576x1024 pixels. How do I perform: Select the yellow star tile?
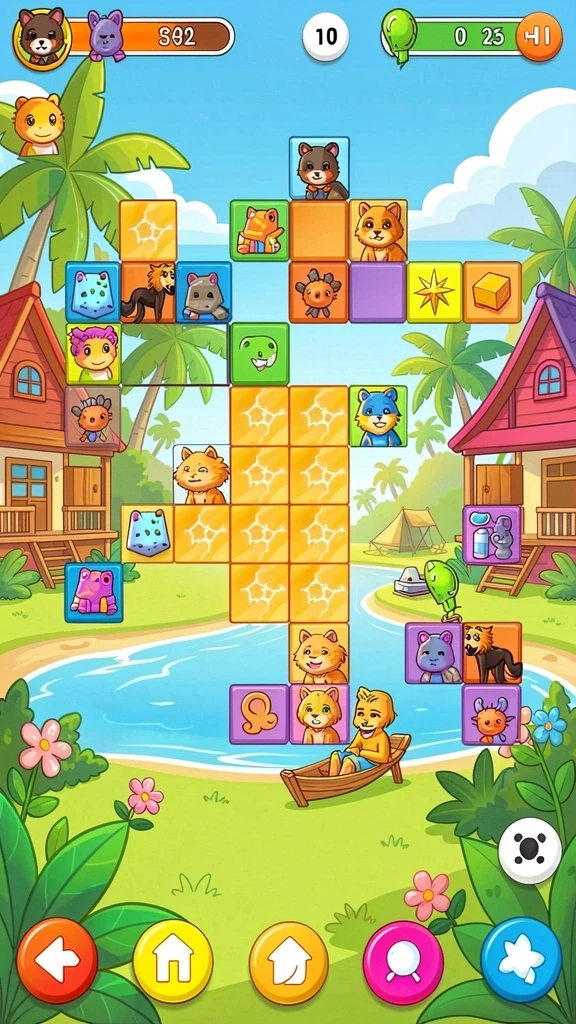pyautogui.click(x=434, y=293)
